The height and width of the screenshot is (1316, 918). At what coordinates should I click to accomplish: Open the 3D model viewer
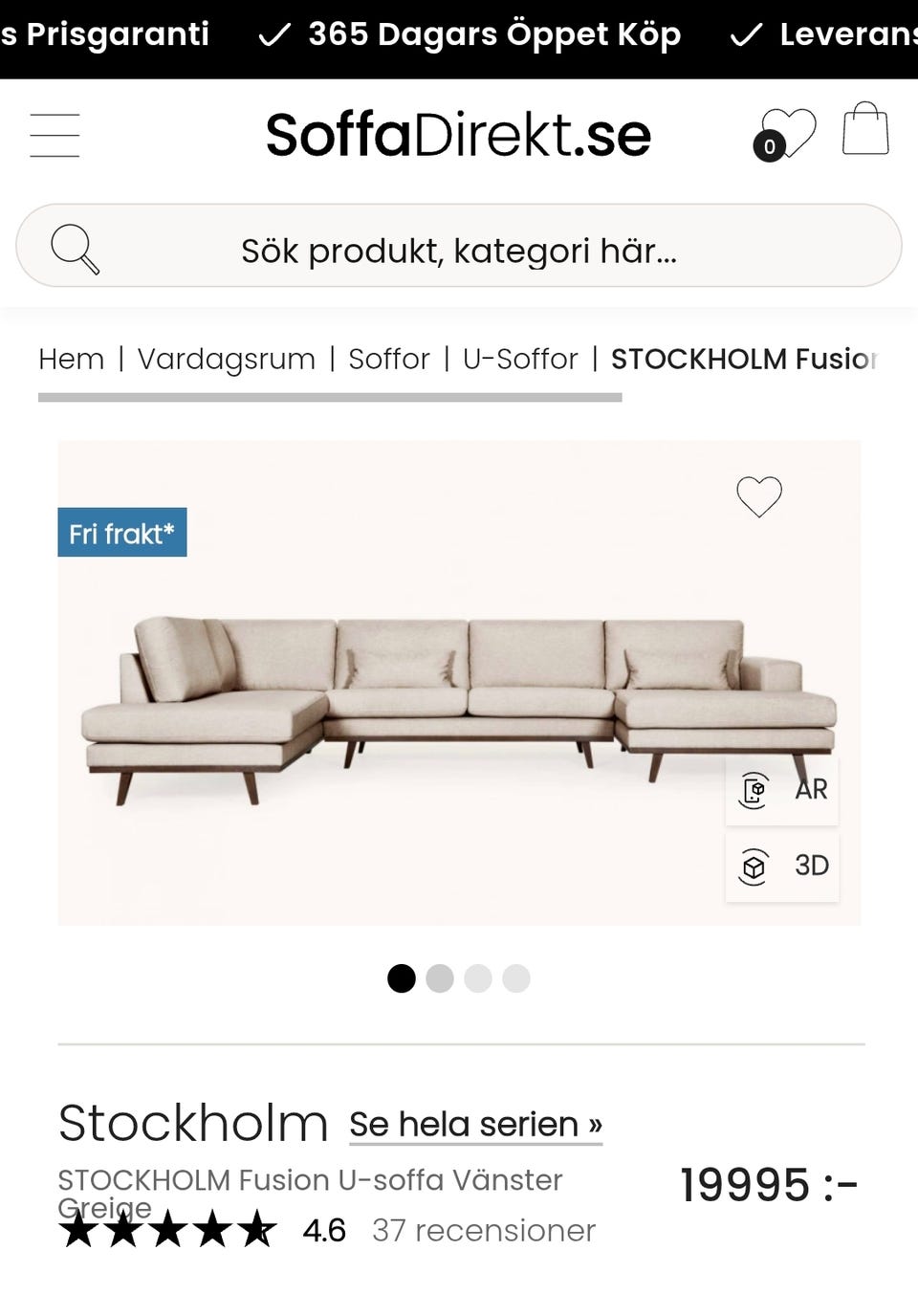782,866
